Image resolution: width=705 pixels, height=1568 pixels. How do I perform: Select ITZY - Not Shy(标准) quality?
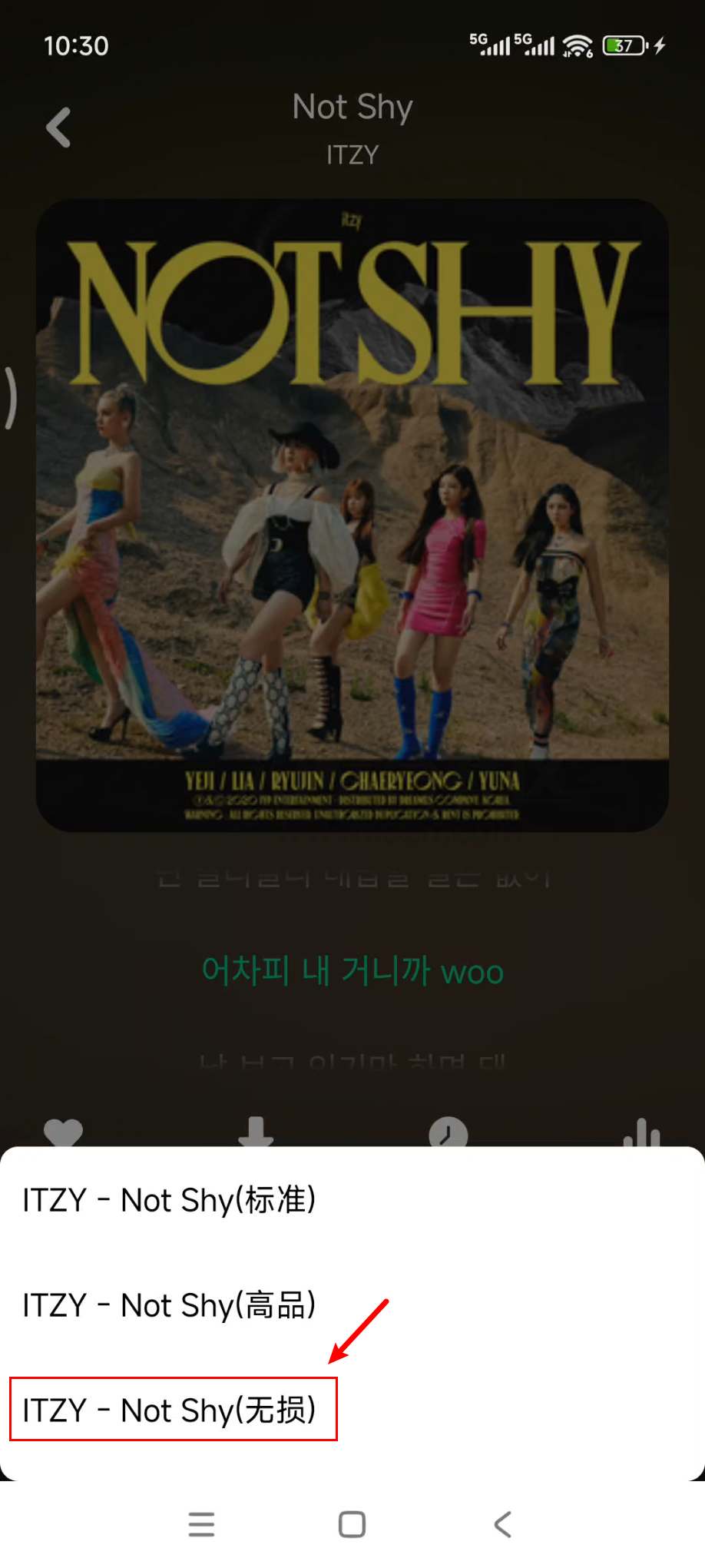169,1200
